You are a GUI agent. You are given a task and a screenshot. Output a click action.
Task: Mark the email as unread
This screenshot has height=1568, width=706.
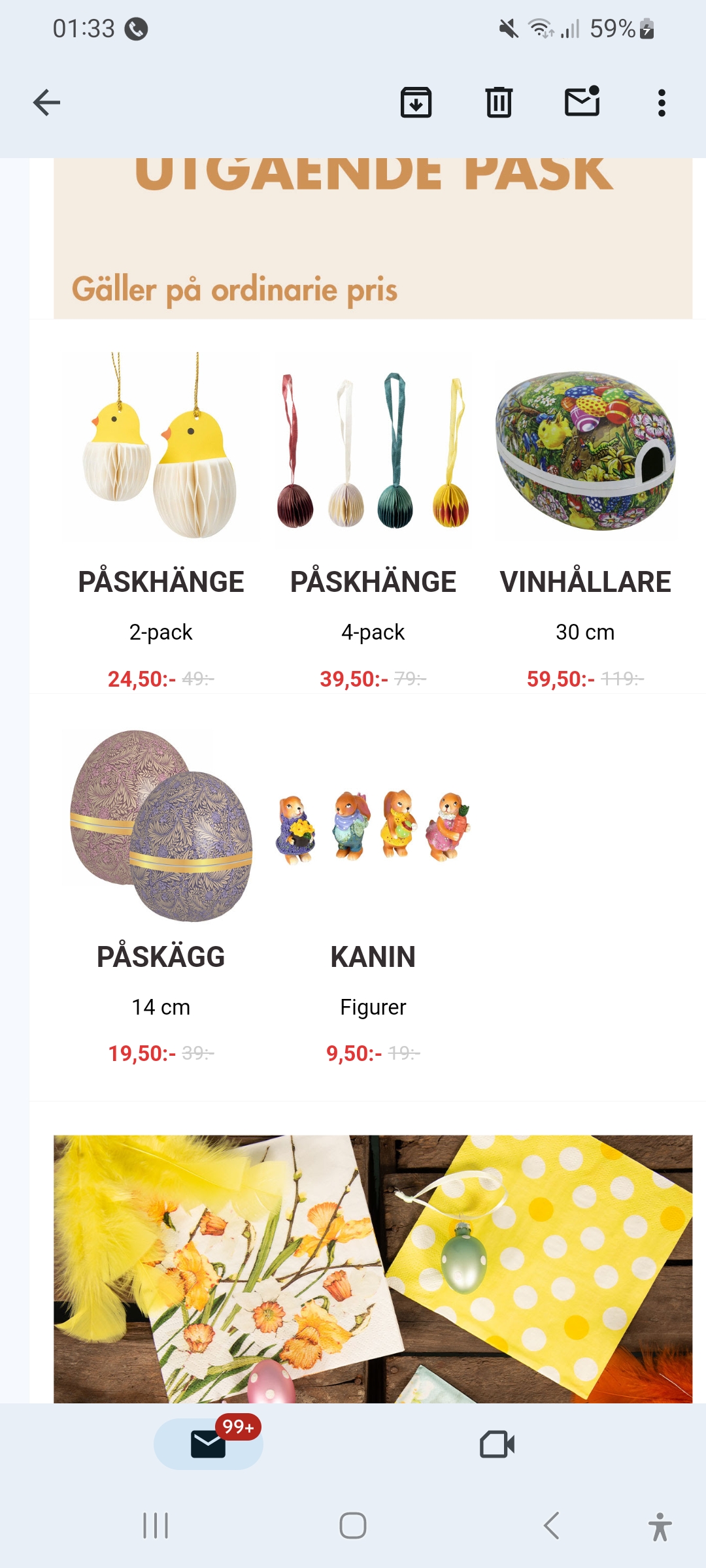pos(582,102)
